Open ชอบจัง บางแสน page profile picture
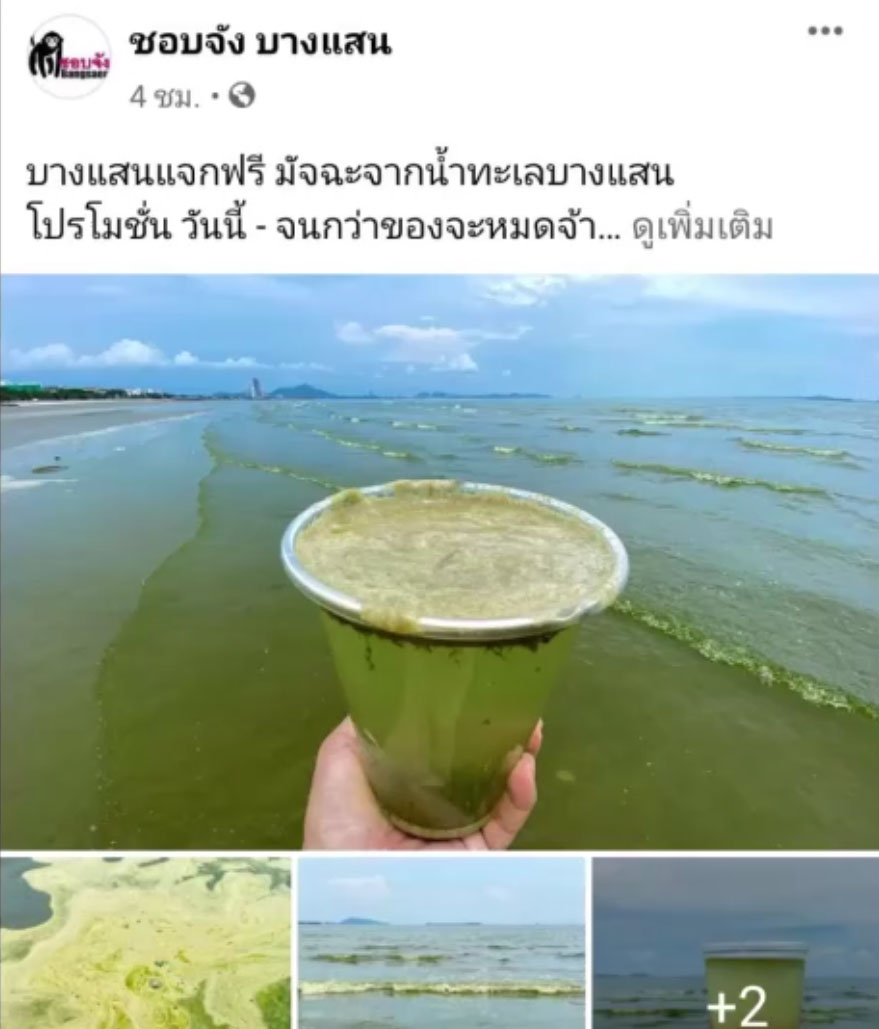The height and width of the screenshot is (1029, 879). (x=68, y=58)
